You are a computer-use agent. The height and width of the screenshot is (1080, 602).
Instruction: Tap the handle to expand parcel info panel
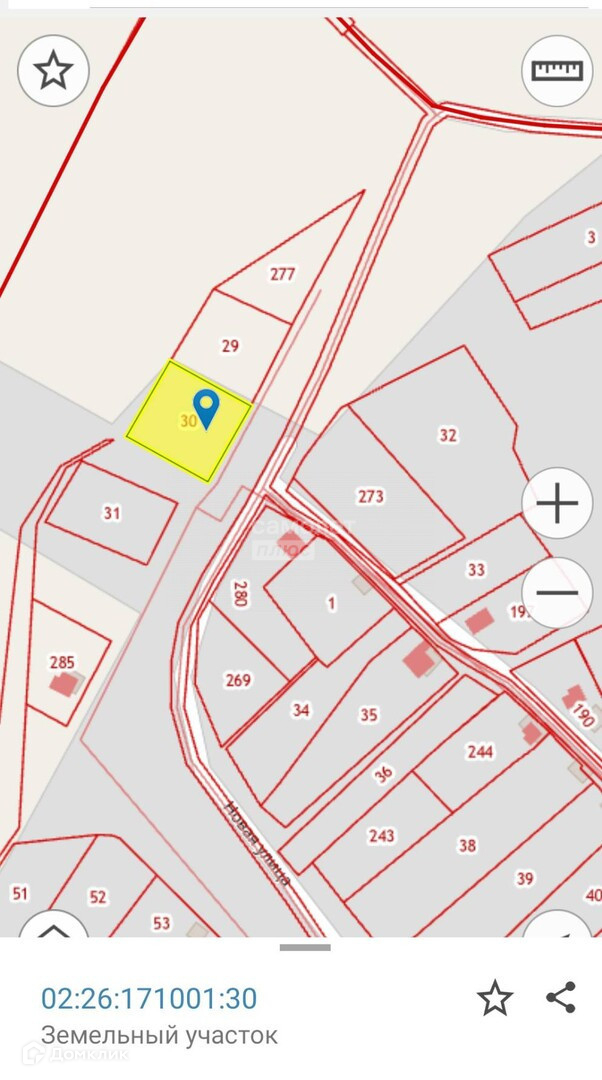click(x=305, y=947)
